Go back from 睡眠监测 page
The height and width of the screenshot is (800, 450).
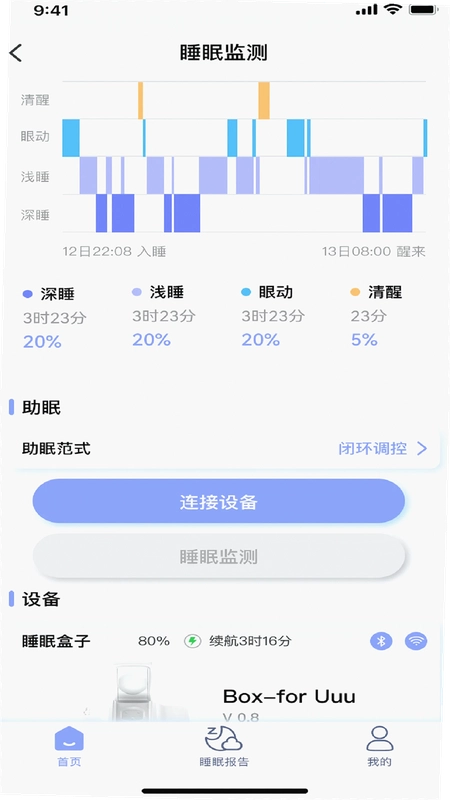point(16,53)
